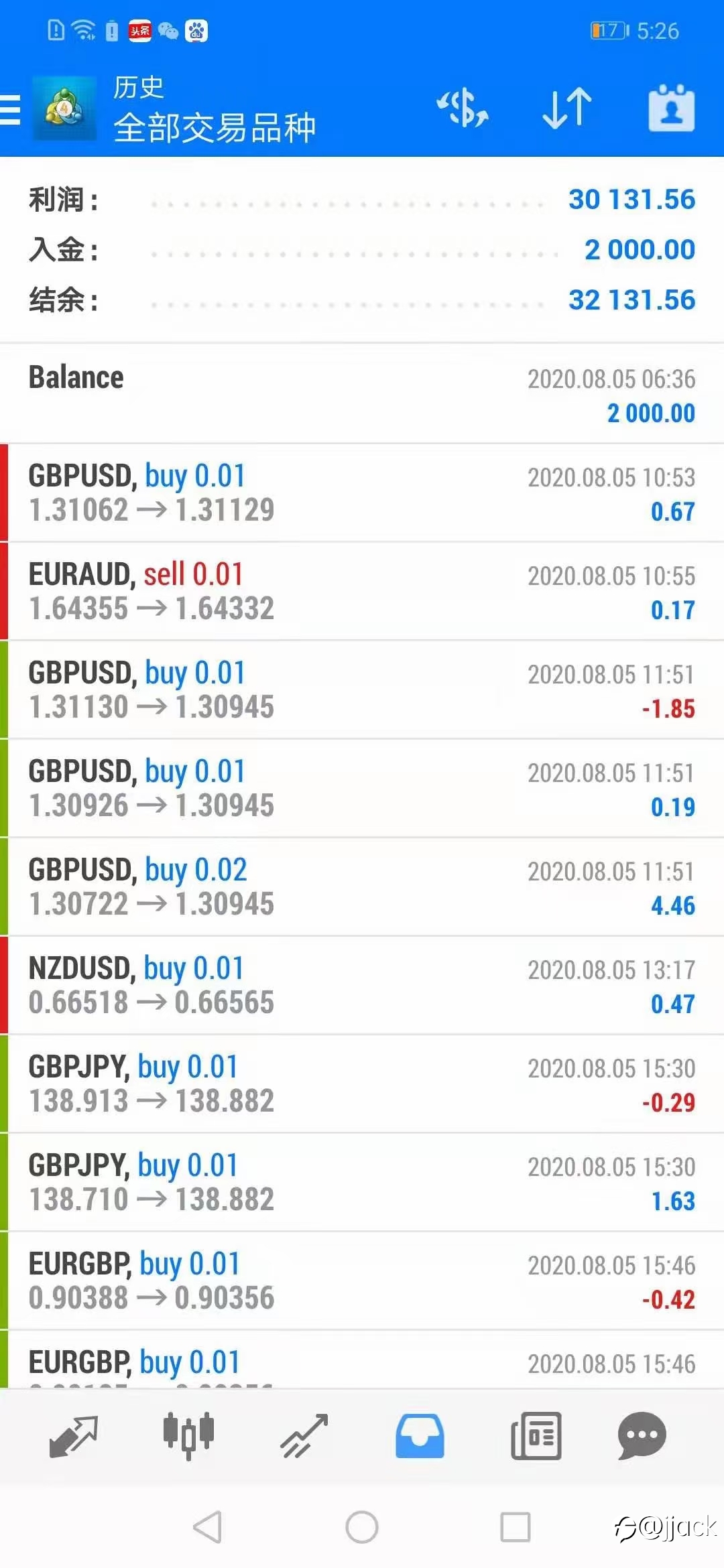Open the chat messages tab
The height and width of the screenshot is (1568, 724).
coord(642,1436)
